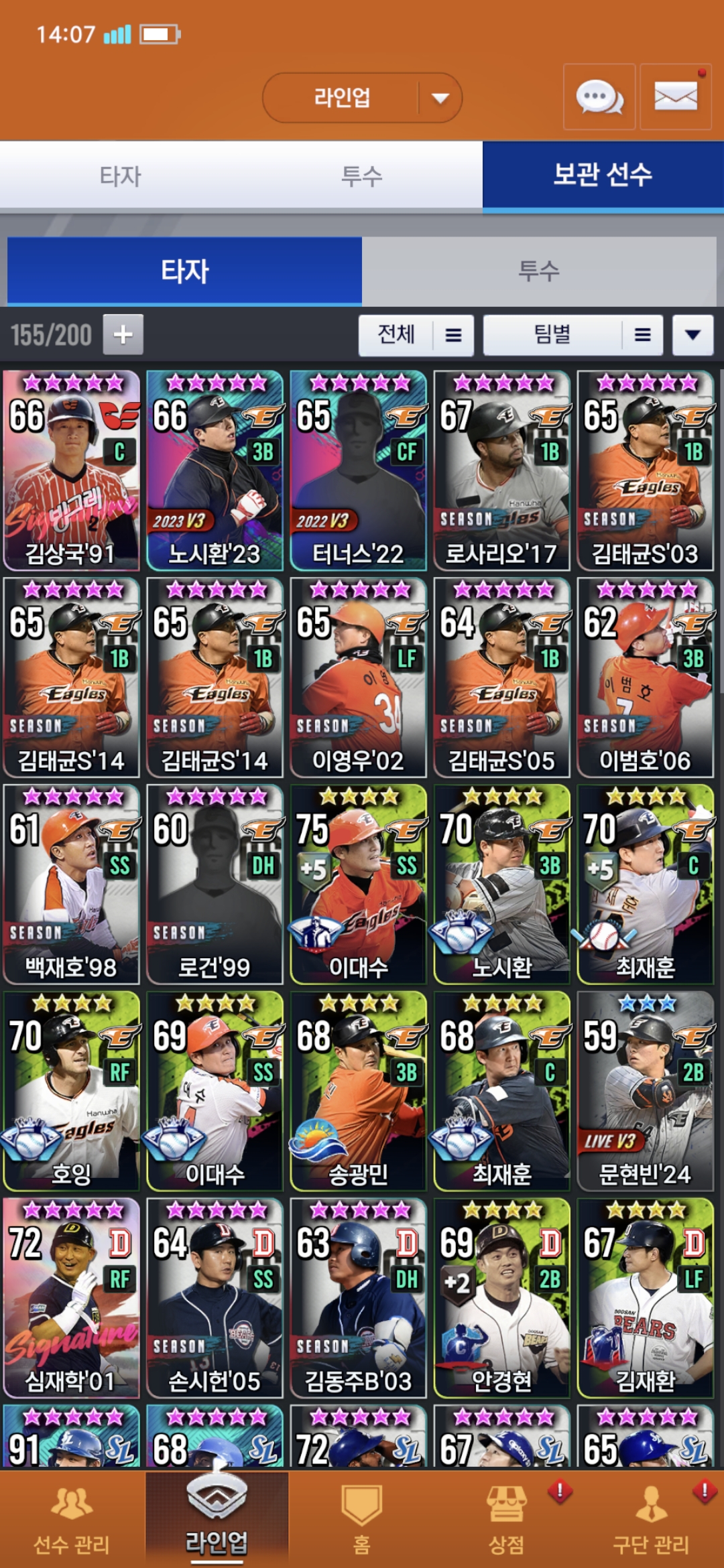The image size is (724, 1568).
Task: Open the mail envelope inbox
Action: 675,97
